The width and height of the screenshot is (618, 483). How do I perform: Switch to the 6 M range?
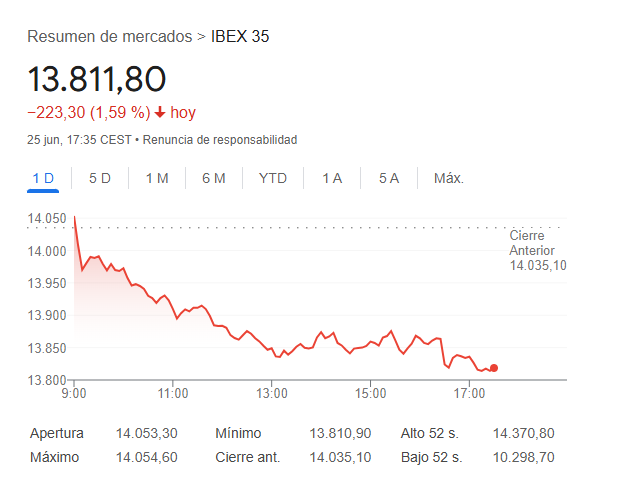click(213, 178)
